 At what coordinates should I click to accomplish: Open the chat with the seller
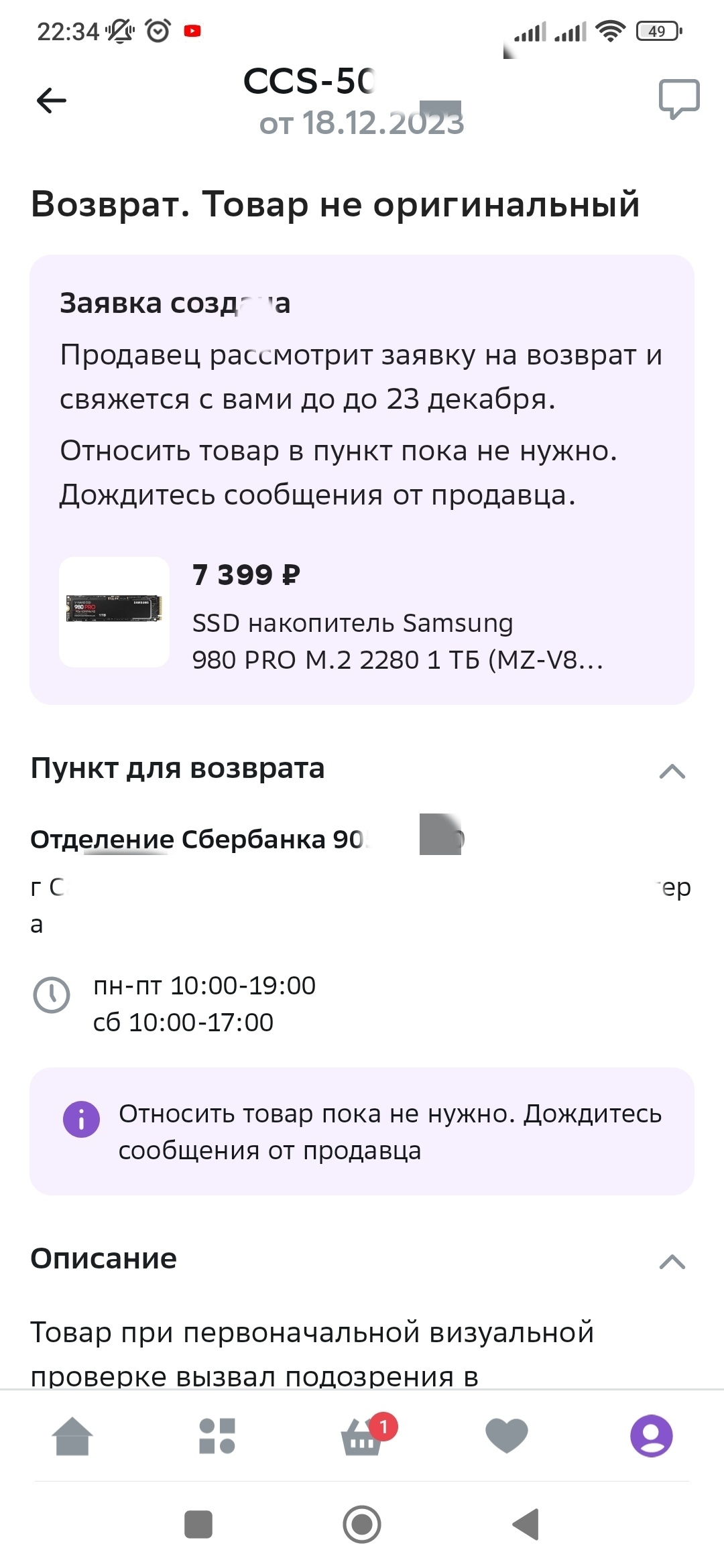pos(678,99)
